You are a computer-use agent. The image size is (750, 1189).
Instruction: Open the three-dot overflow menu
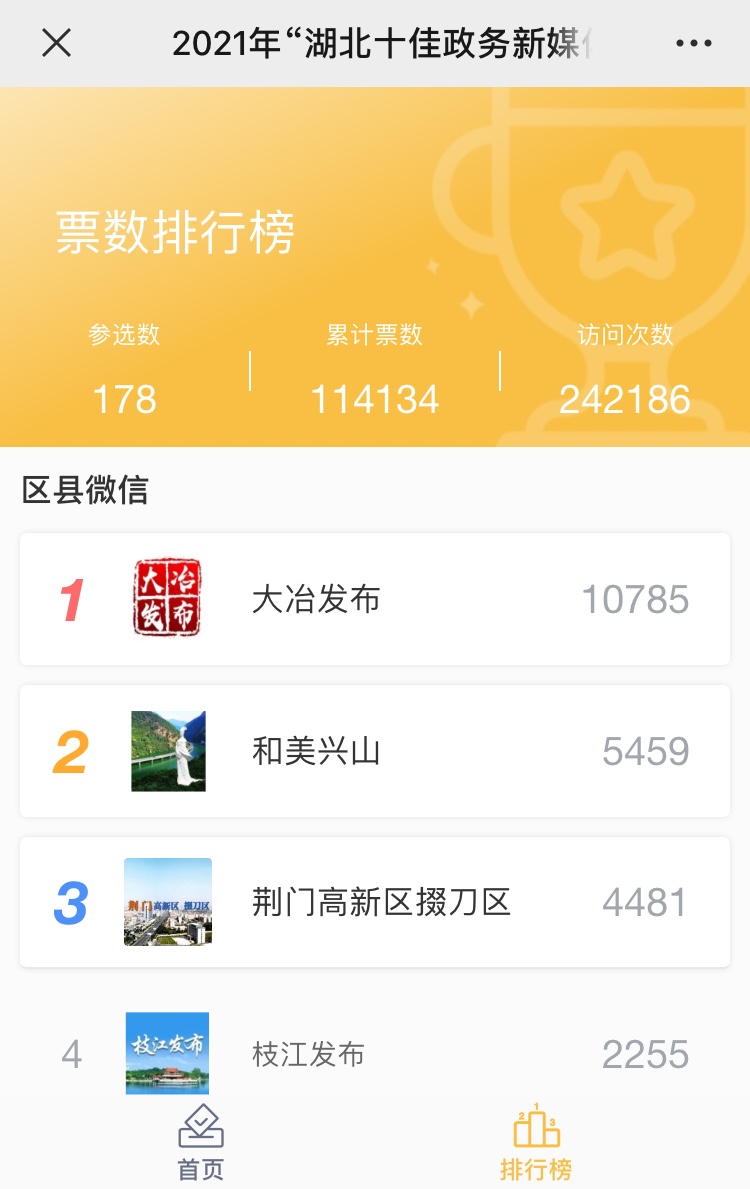point(693,43)
